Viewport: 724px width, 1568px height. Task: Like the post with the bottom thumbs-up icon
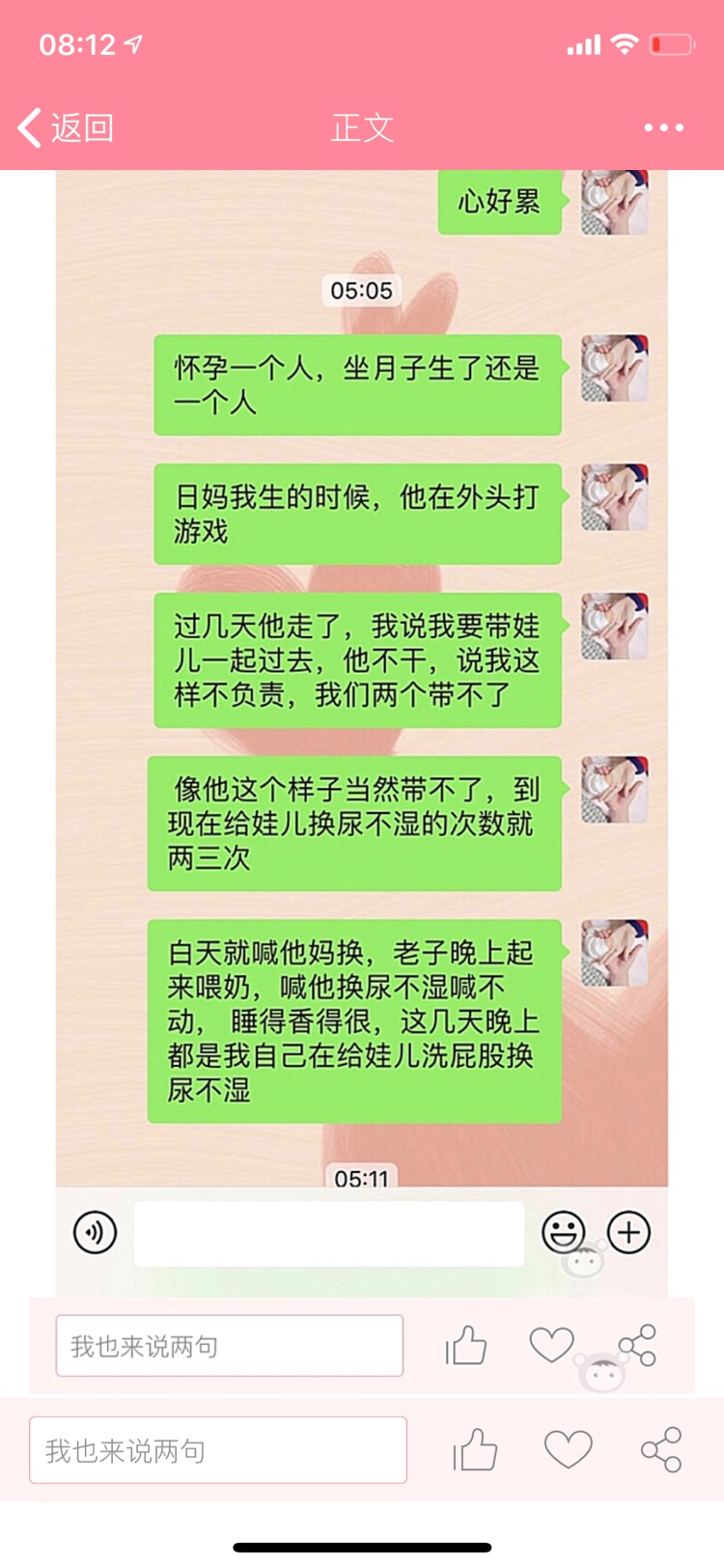pos(475,1449)
